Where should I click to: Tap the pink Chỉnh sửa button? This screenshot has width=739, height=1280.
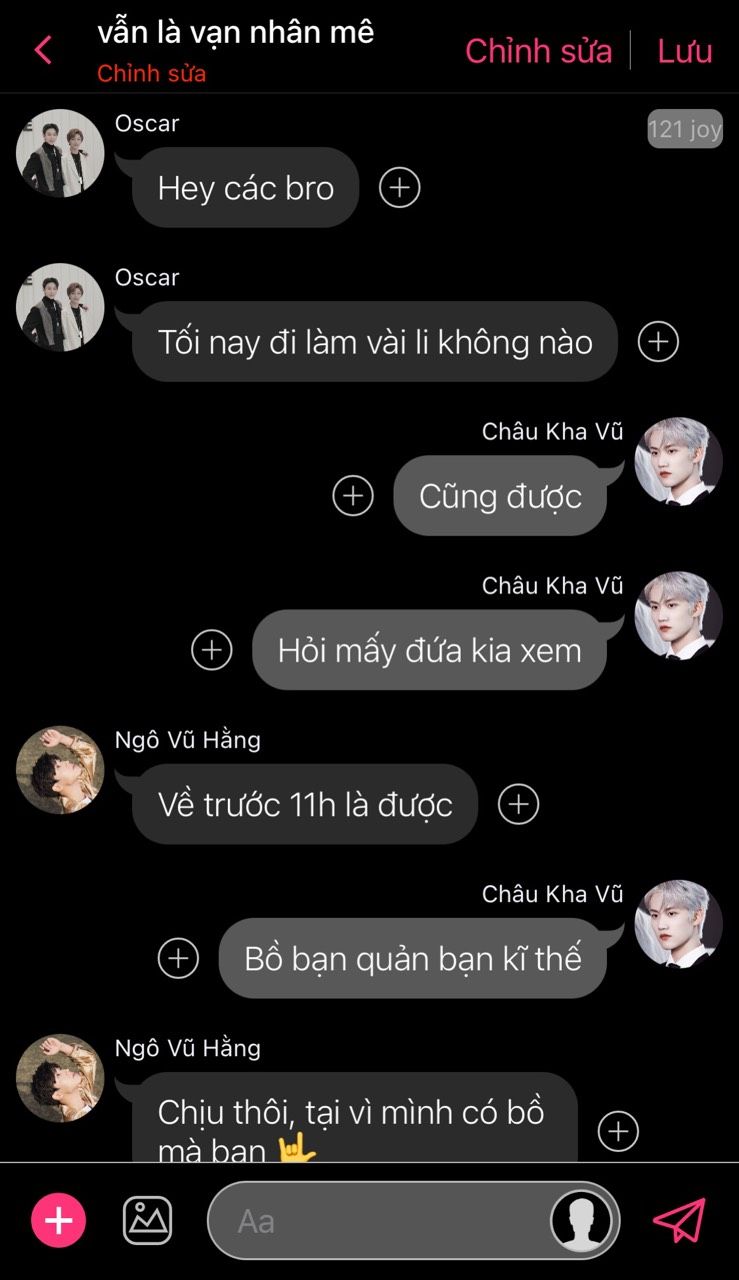(x=538, y=50)
